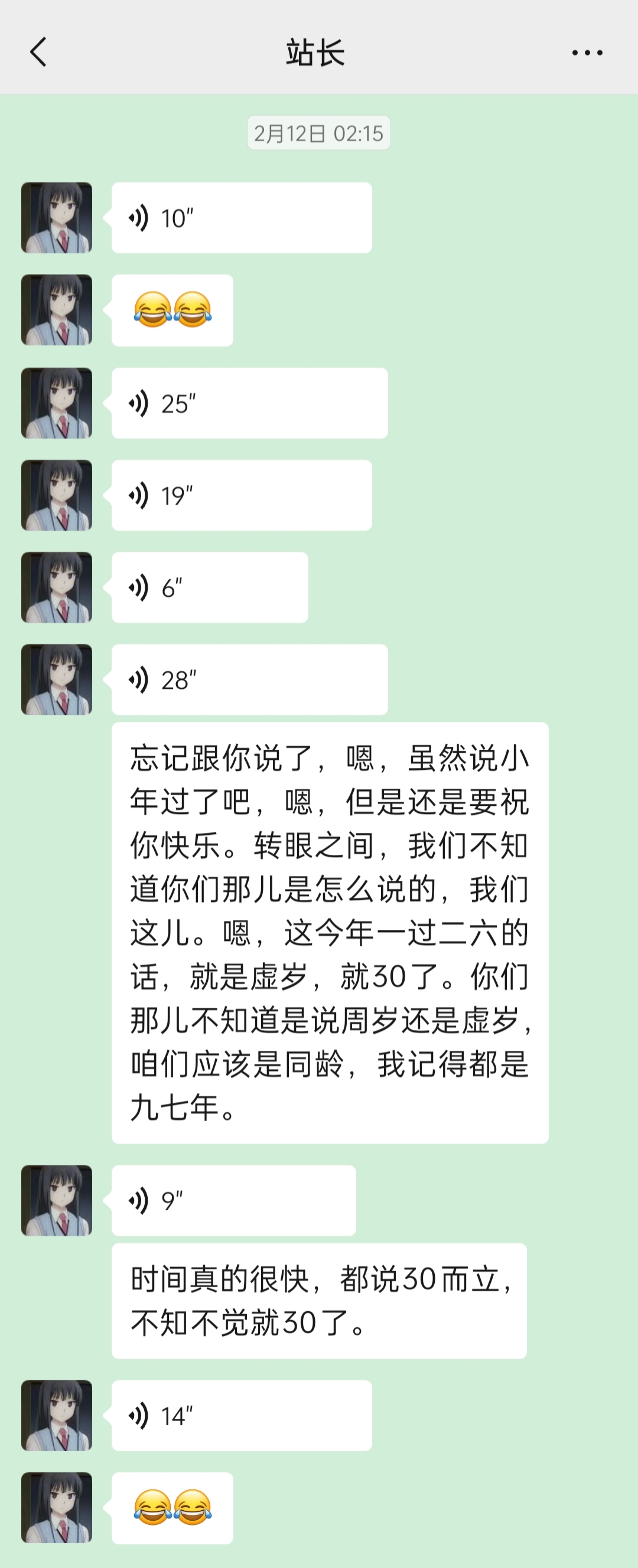638x1568 pixels.
Task: Play the 19-second voice message
Action: point(241,495)
